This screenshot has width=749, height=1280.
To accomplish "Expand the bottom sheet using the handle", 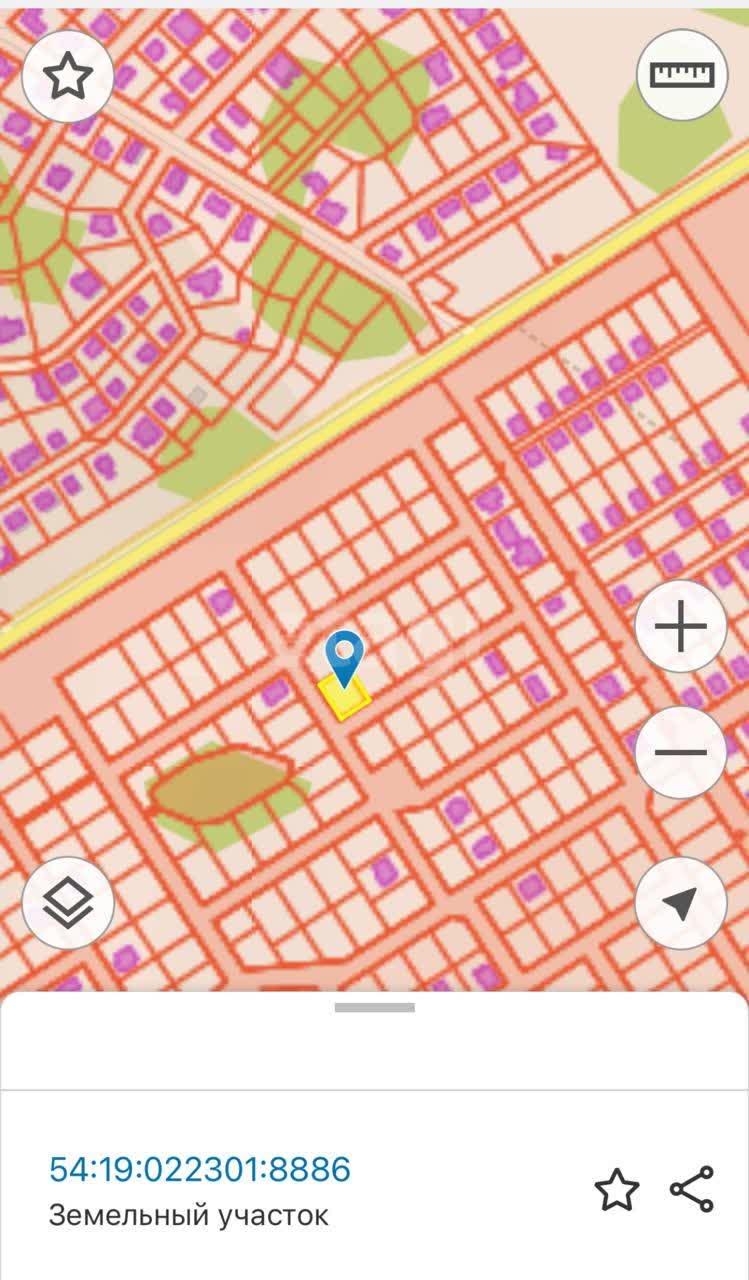I will 374,1008.
